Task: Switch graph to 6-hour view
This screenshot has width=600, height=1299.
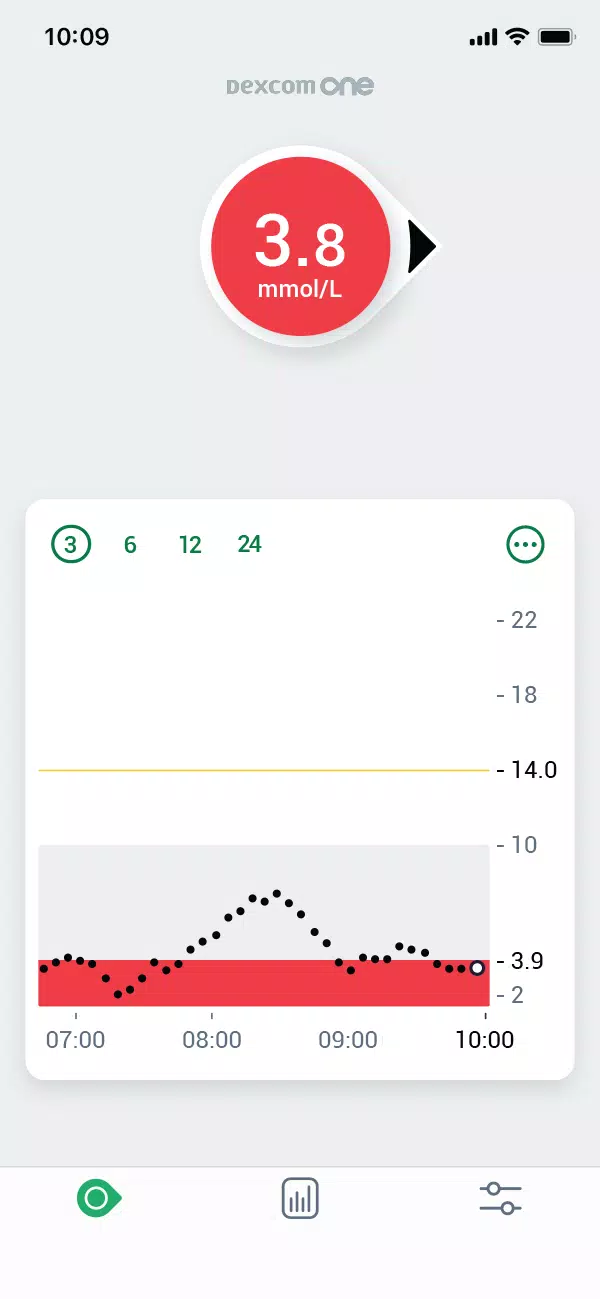Action: [x=130, y=545]
